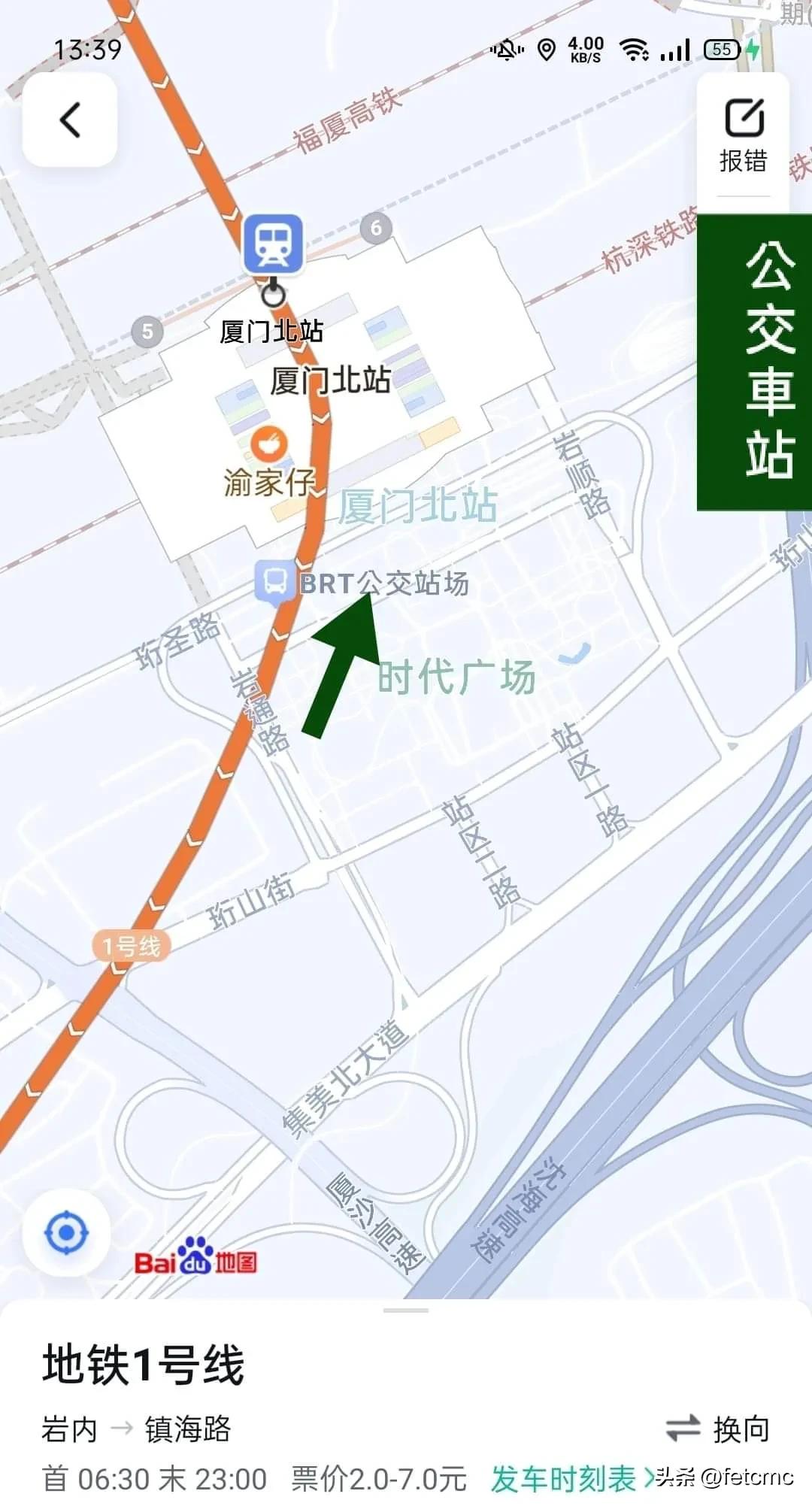Open the 时代广场 area label
The height and width of the screenshot is (1506, 812).
[455, 674]
